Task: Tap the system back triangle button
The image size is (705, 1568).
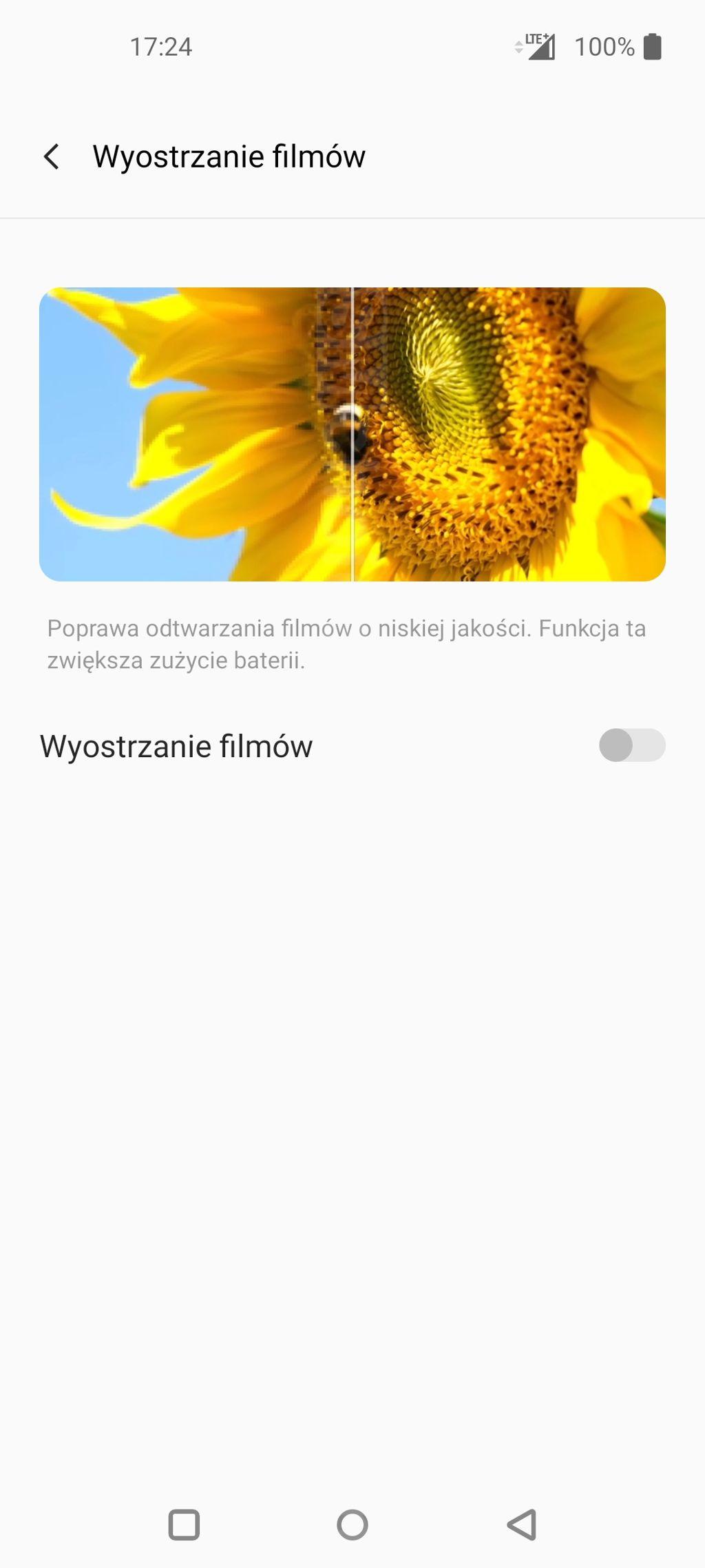Action: coord(522,1525)
